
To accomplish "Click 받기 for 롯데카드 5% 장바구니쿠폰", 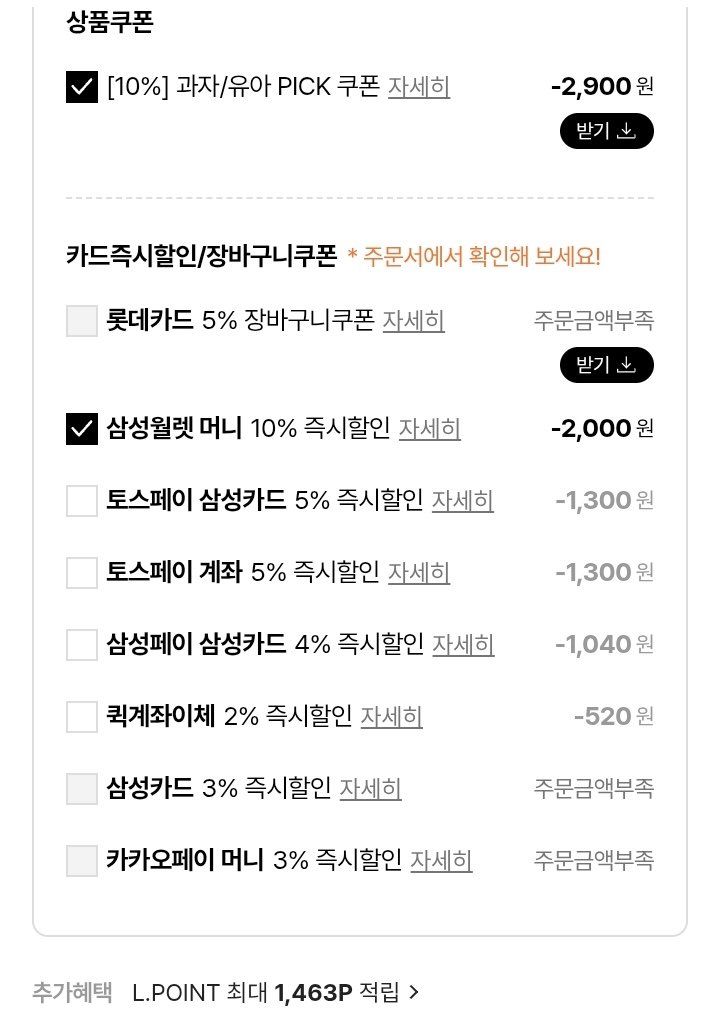I will [606, 365].
